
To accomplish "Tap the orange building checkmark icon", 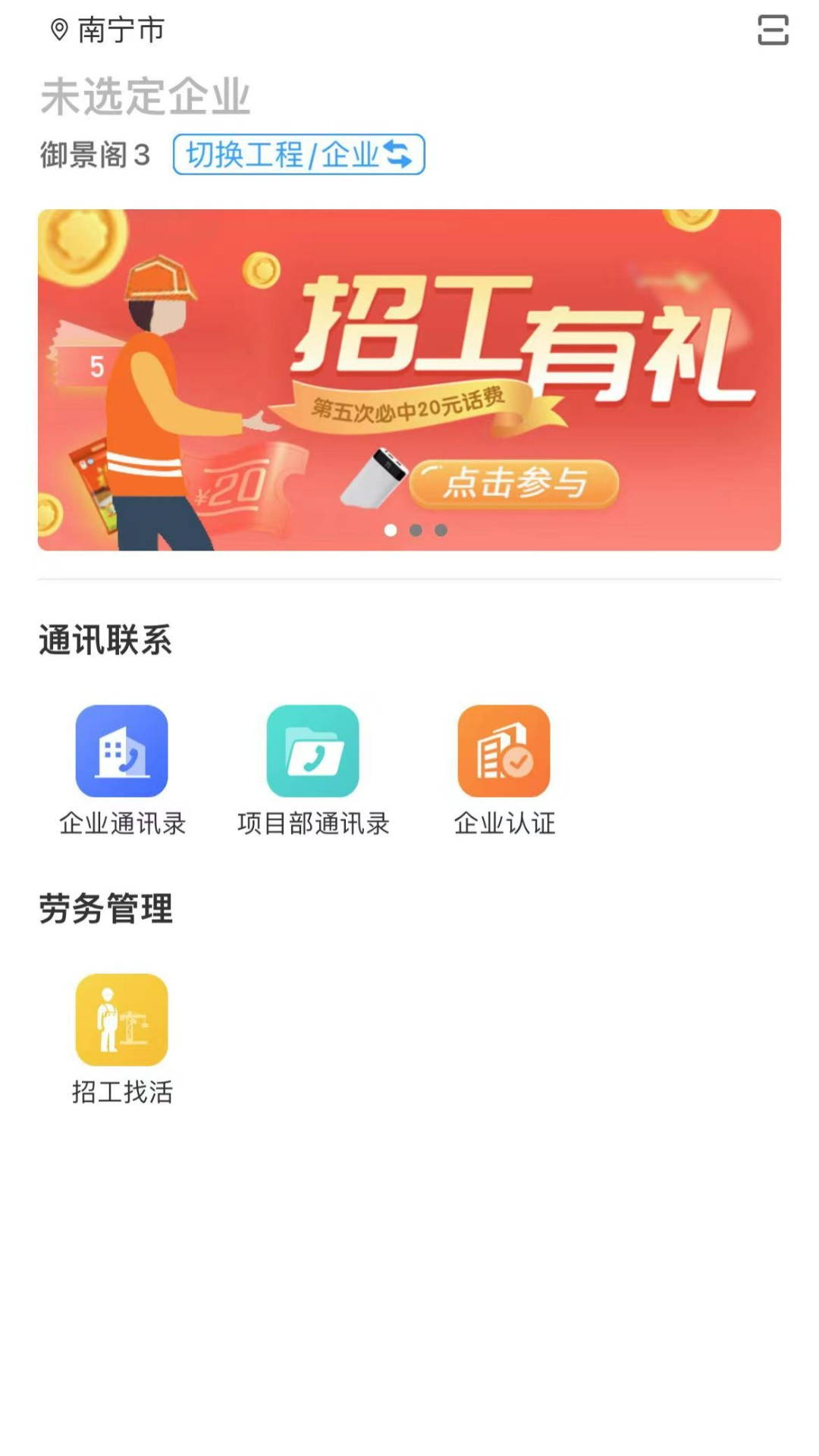I will [x=504, y=751].
